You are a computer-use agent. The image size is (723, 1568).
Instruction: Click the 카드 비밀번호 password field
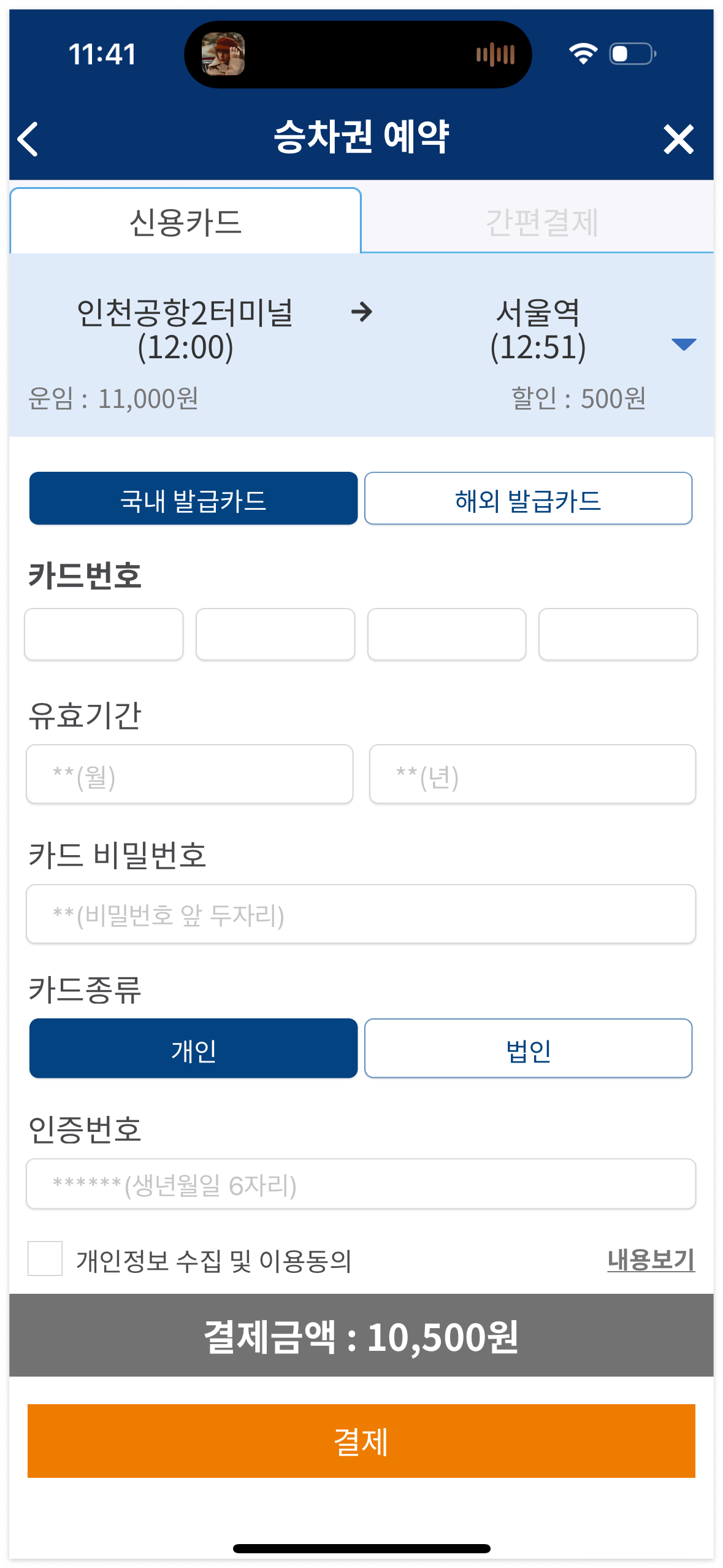click(x=361, y=914)
